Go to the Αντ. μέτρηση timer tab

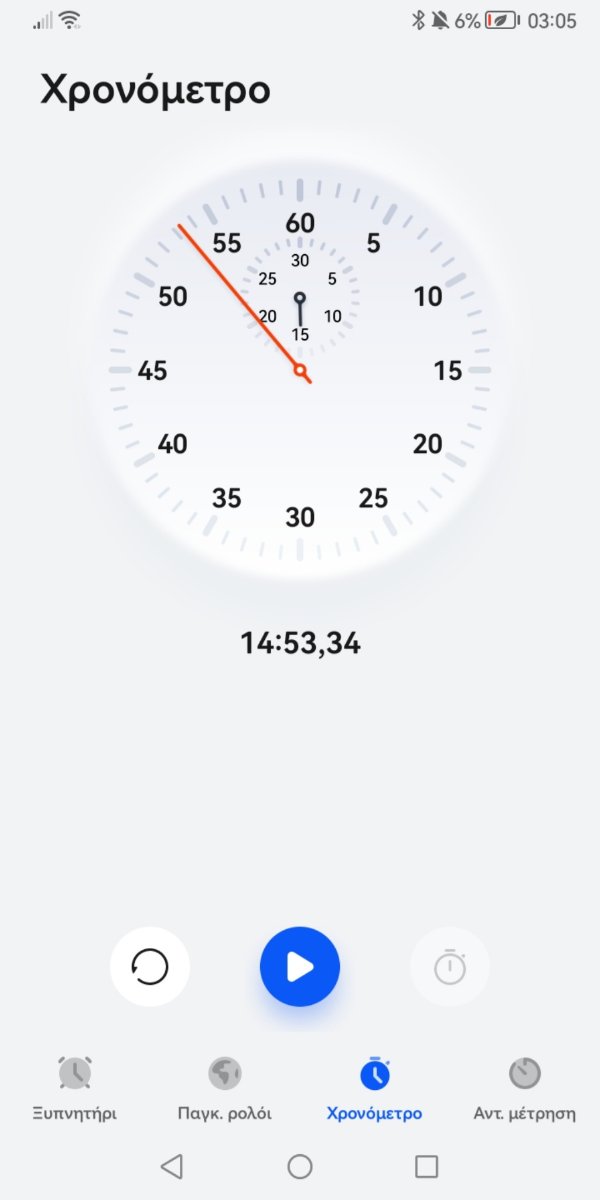[x=525, y=1089]
